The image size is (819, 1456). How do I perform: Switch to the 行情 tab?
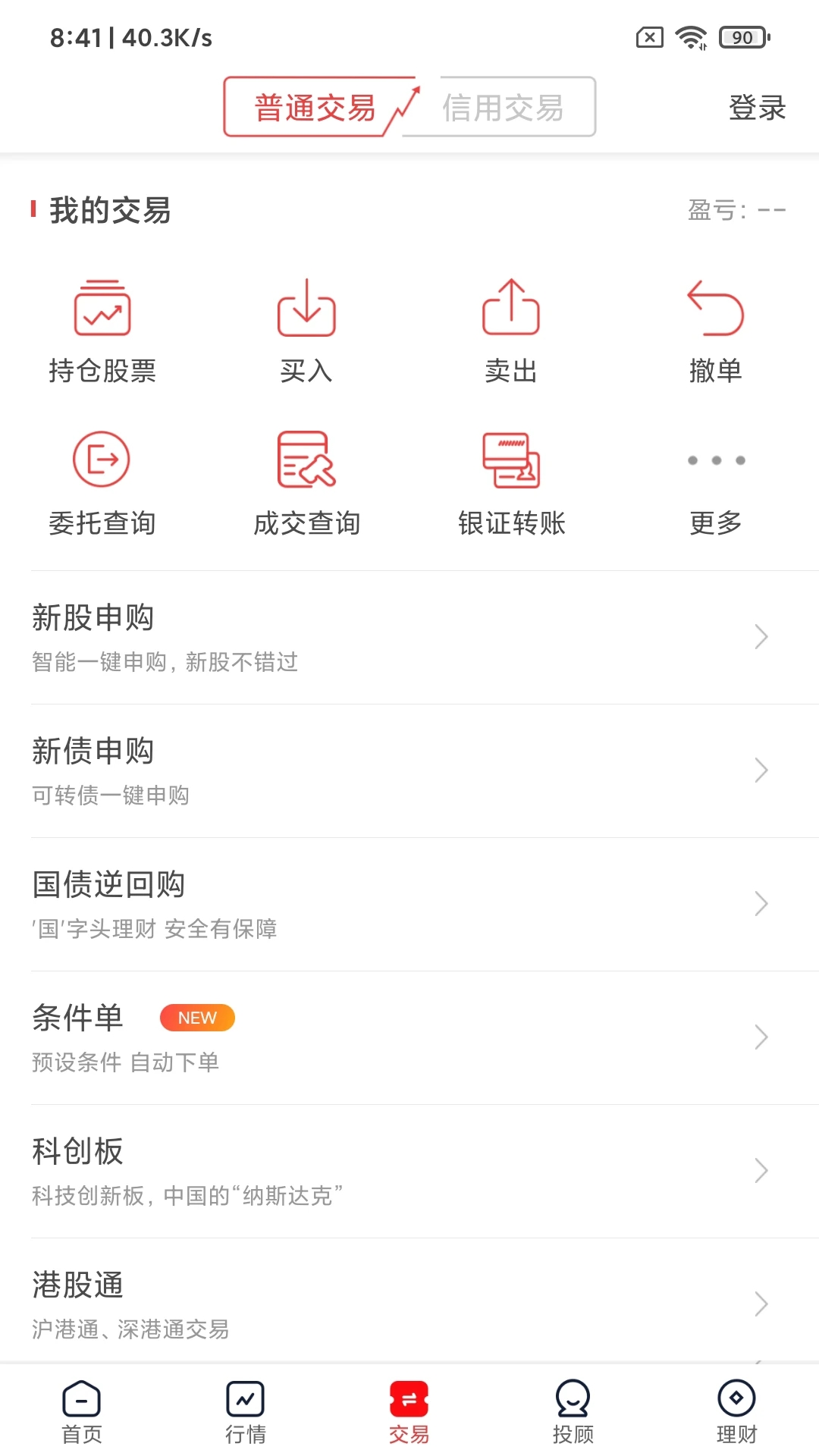(246, 1412)
